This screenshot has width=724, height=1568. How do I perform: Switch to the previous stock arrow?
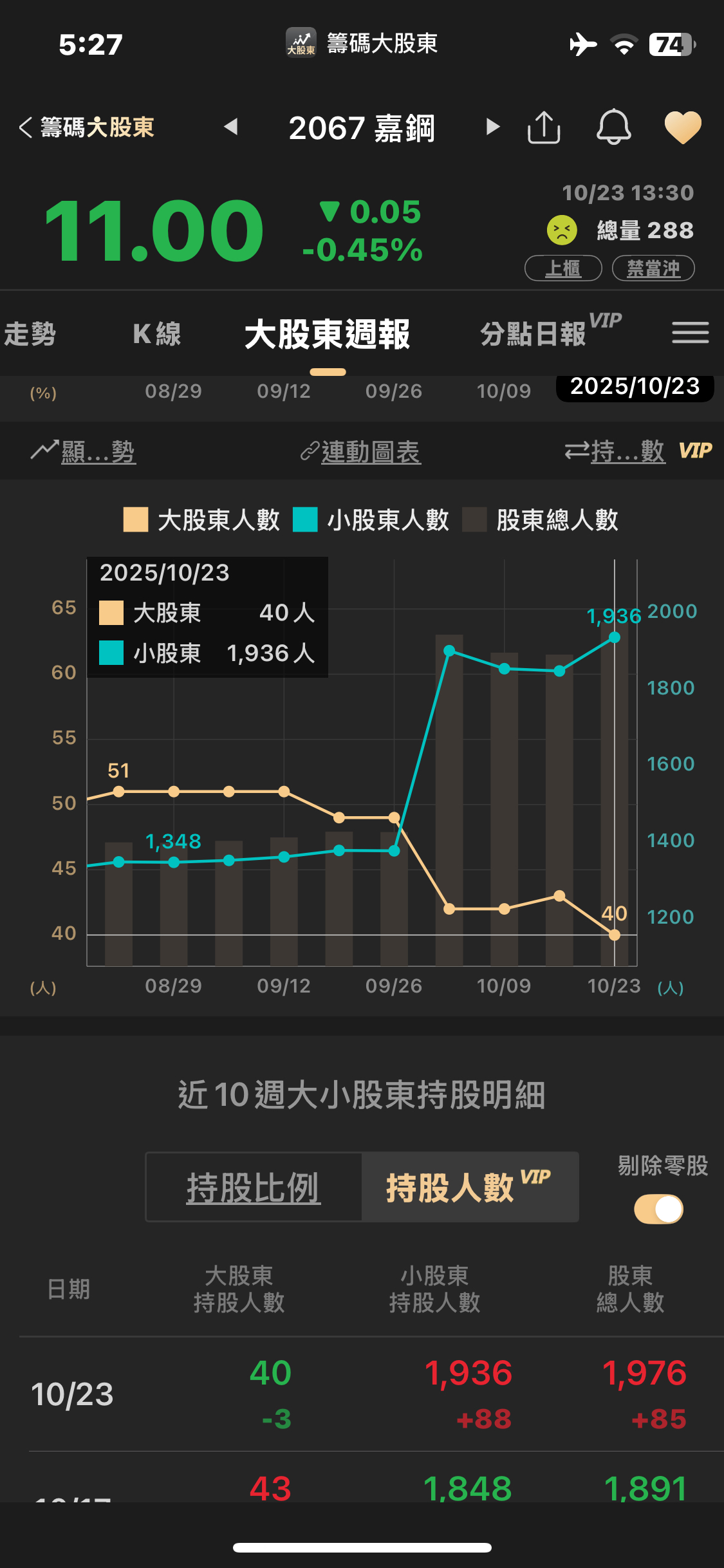[230, 127]
